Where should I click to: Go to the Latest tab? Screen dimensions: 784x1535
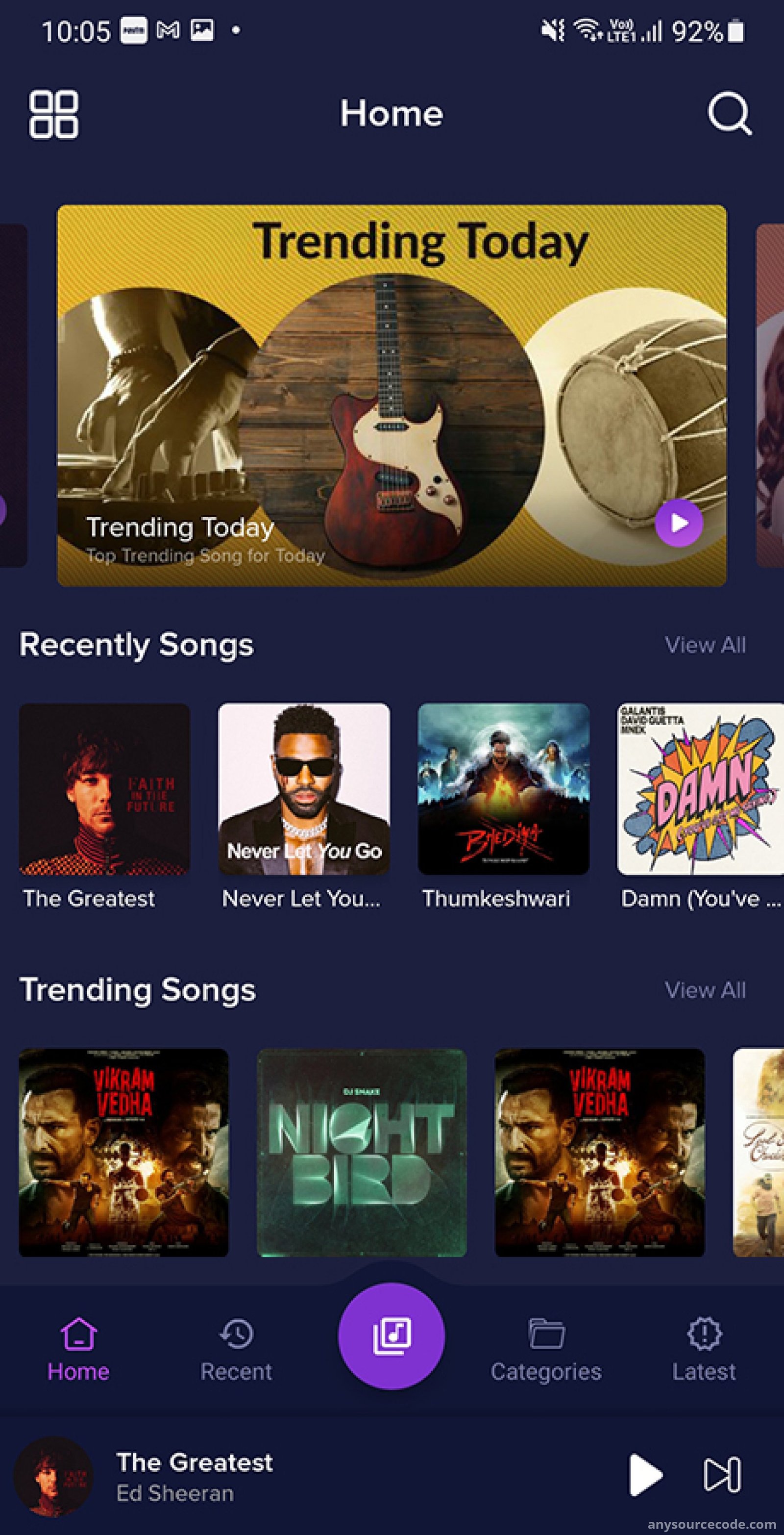[x=704, y=1349]
